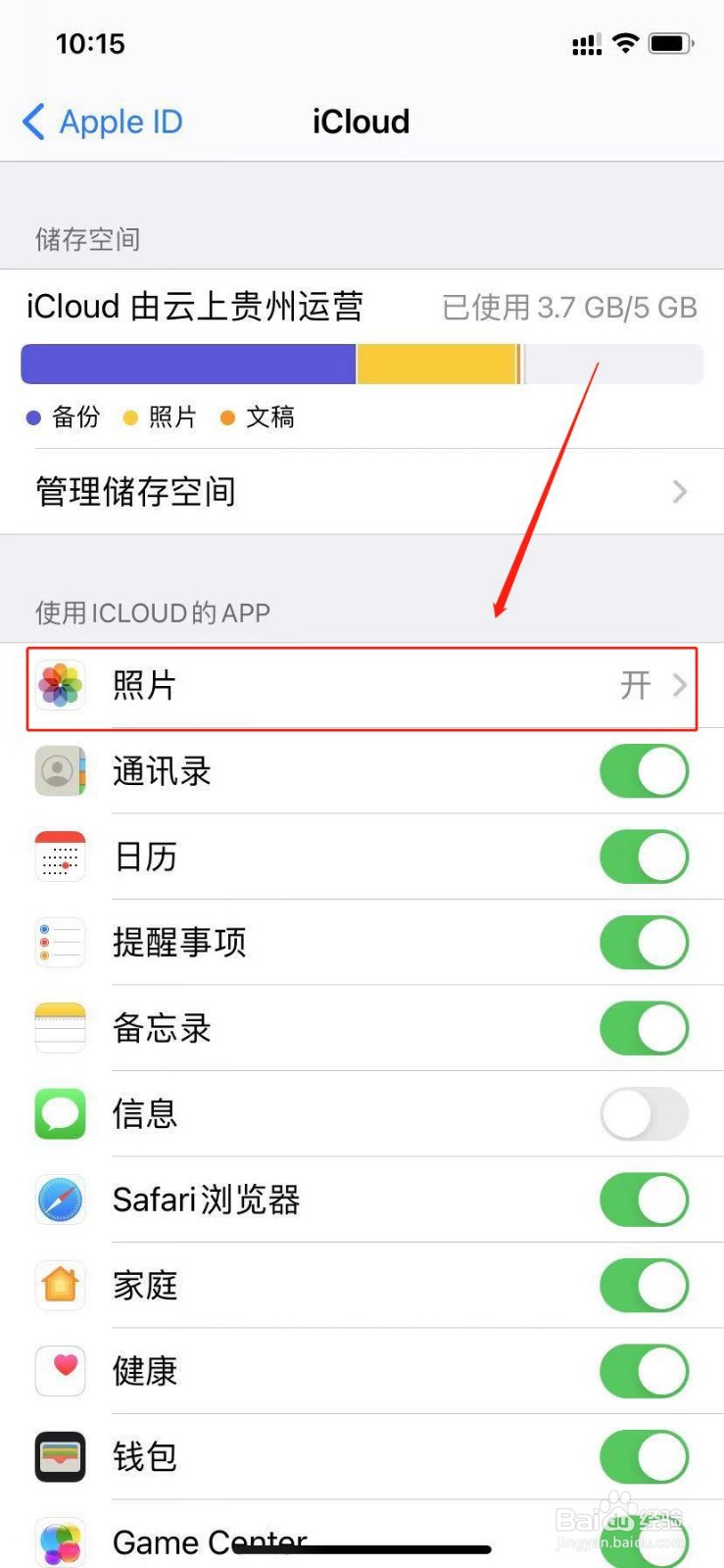Enable Messages (信息) iCloud sync
Image resolution: width=724 pixels, height=1568 pixels.
point(644,1113)
